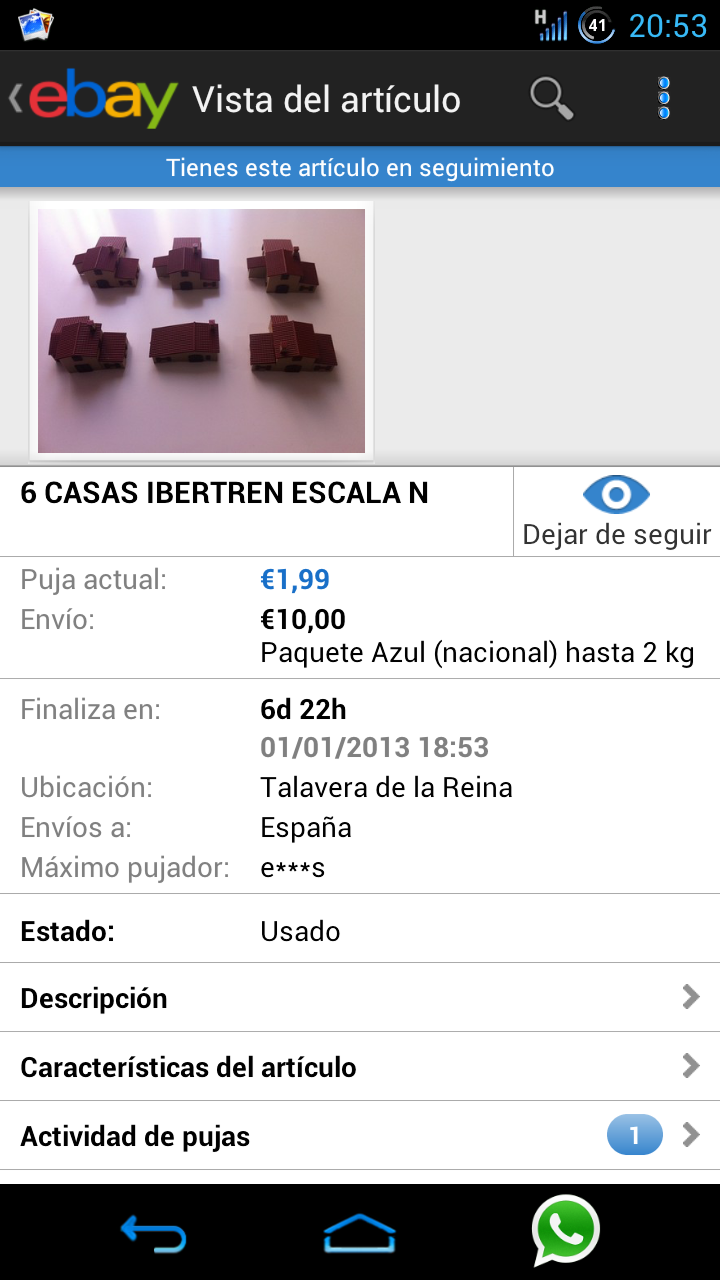Open the Descripción section
720x1280 pixels.
[x=360, y=998]
